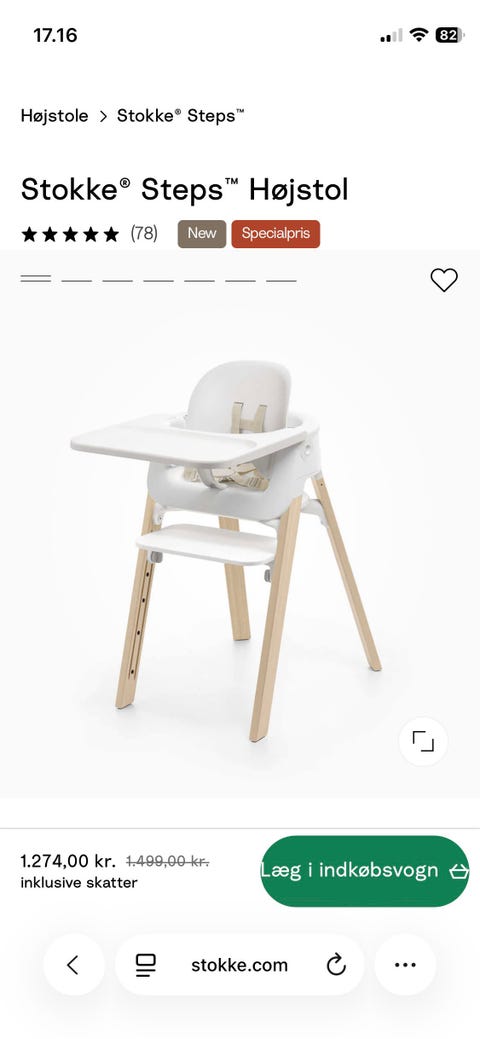Reload the stokke.com page
This screenshot has width=480, height=1039.
click(336, 965)
